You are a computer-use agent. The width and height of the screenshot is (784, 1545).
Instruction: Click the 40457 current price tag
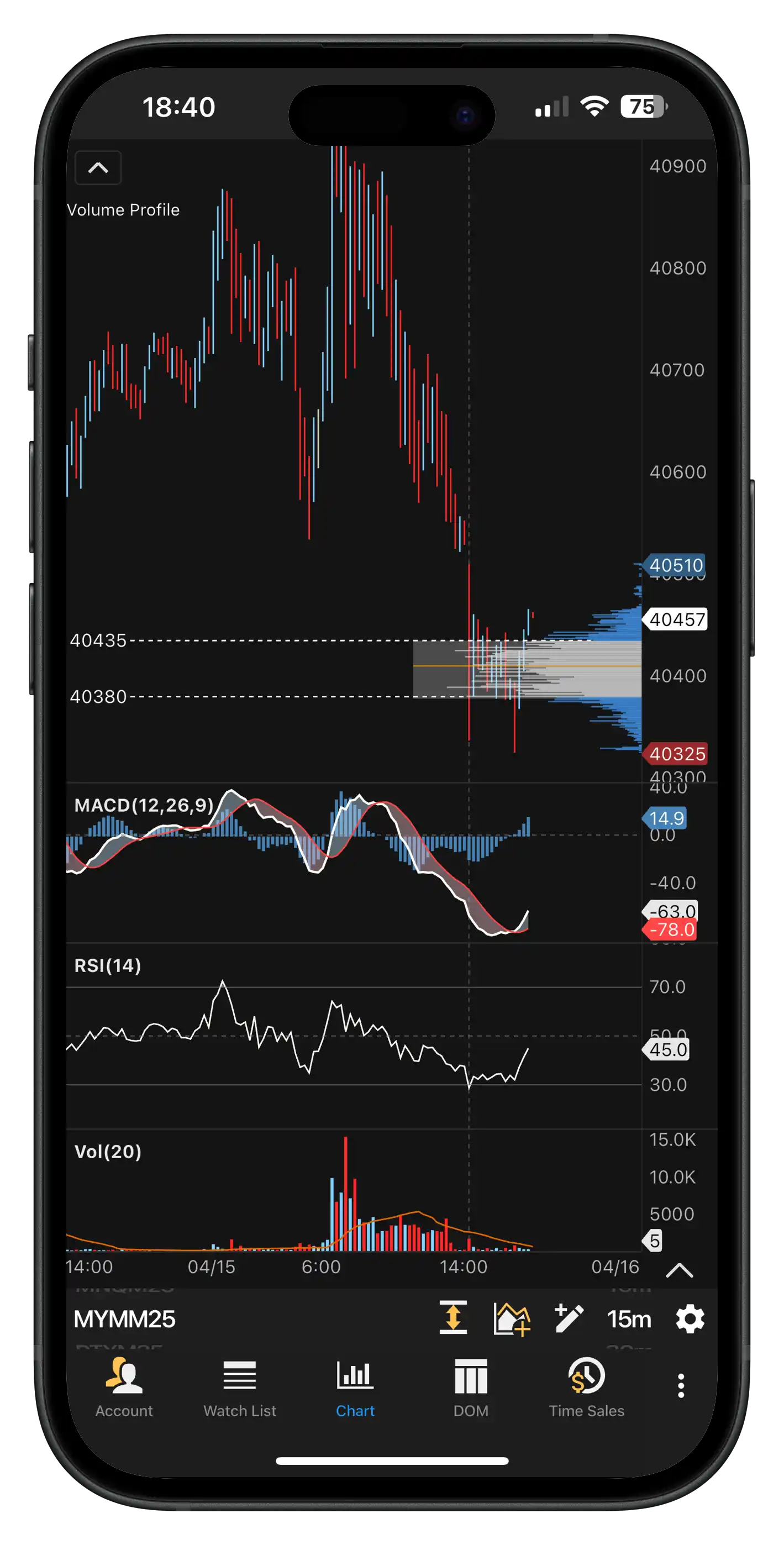click(x=675, y=619)
